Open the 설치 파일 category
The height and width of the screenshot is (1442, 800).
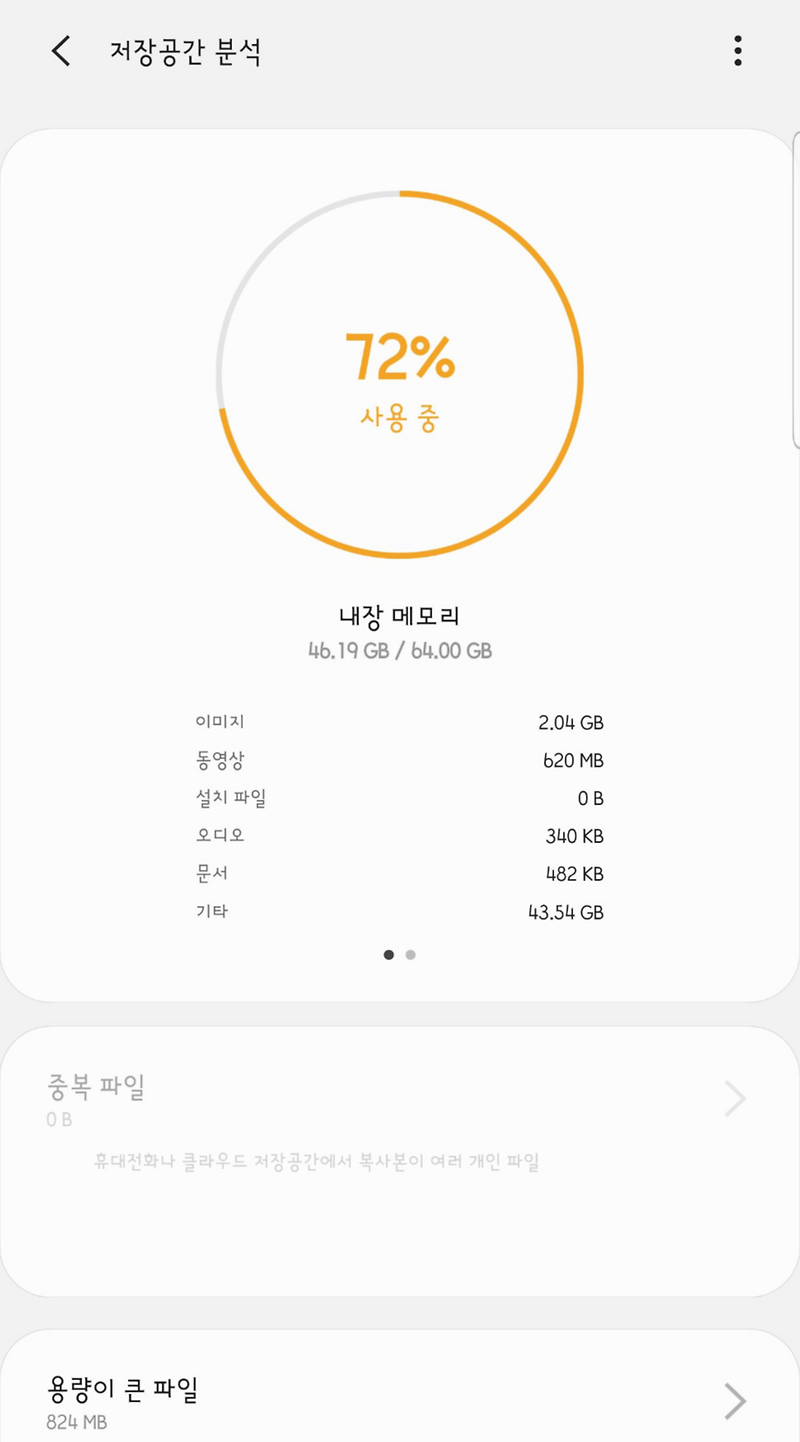point(400,798)
